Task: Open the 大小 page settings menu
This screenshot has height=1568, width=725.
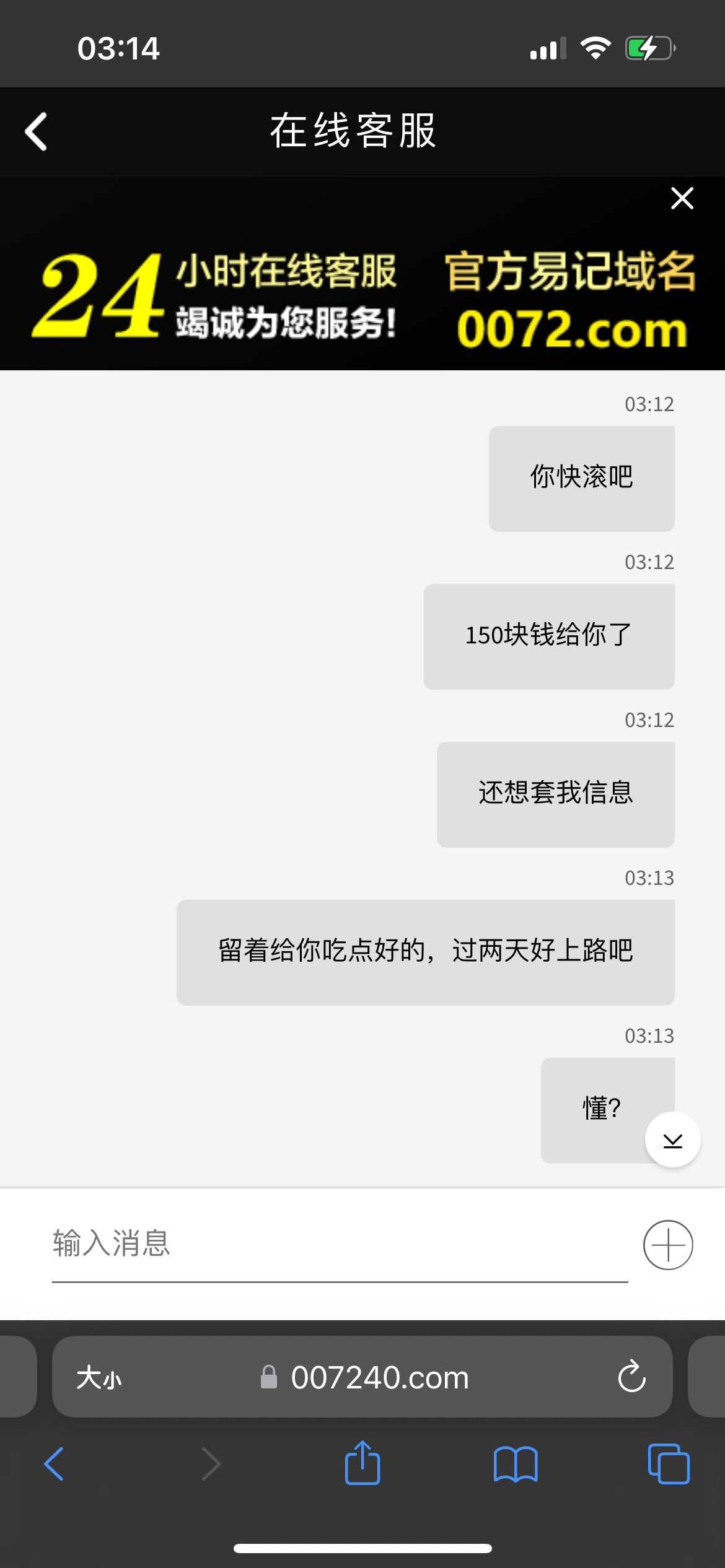Action: pyautogui.click(x=99, y=1378)
